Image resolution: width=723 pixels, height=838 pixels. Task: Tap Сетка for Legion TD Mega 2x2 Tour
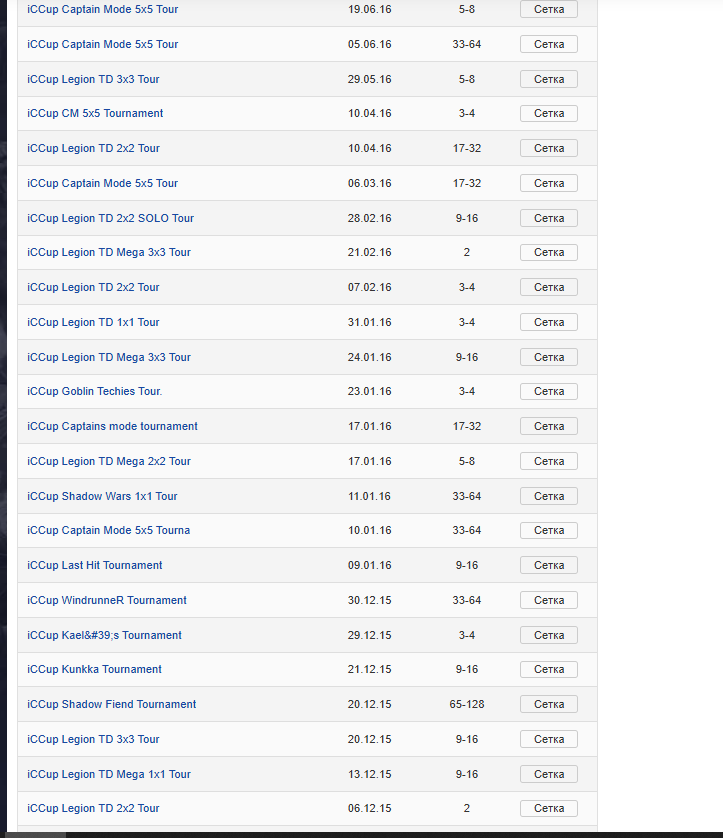pos(548,461)
